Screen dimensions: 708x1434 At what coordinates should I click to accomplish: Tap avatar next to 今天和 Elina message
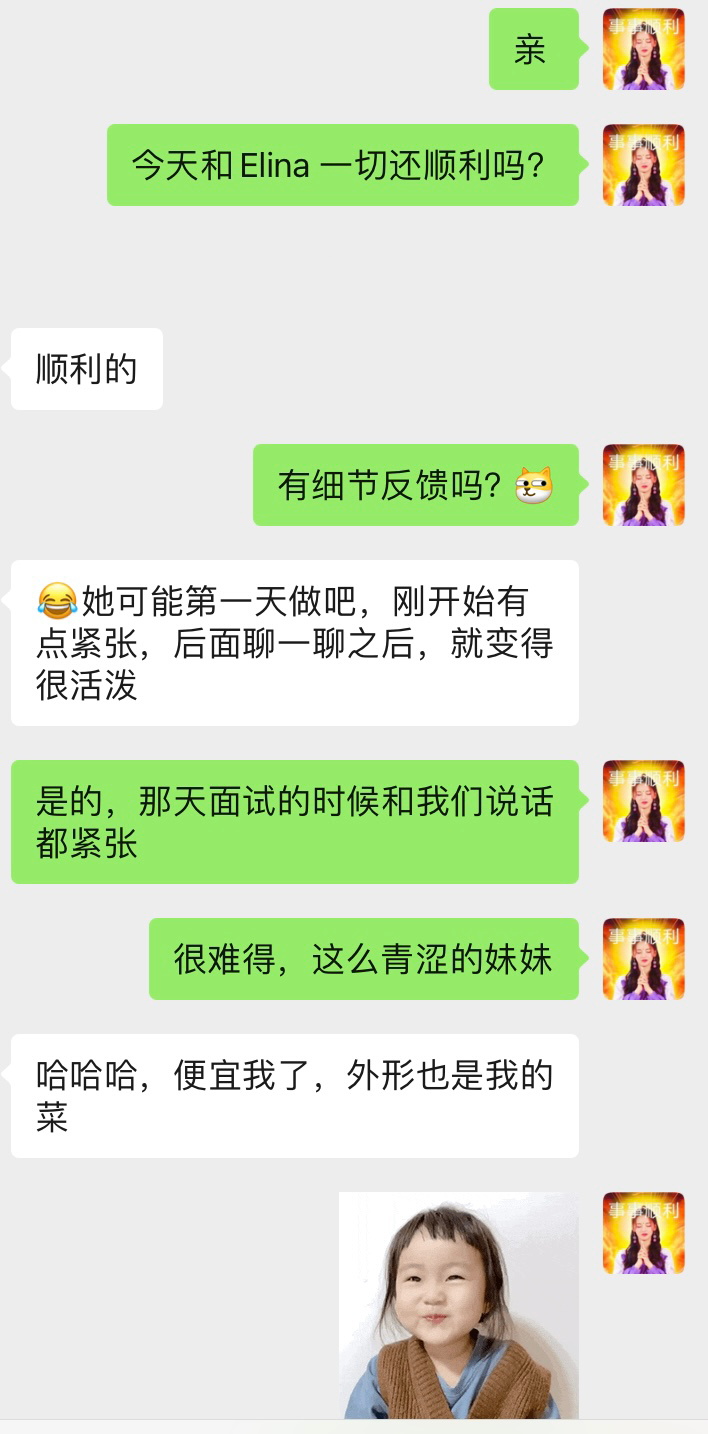pos(643,165)
